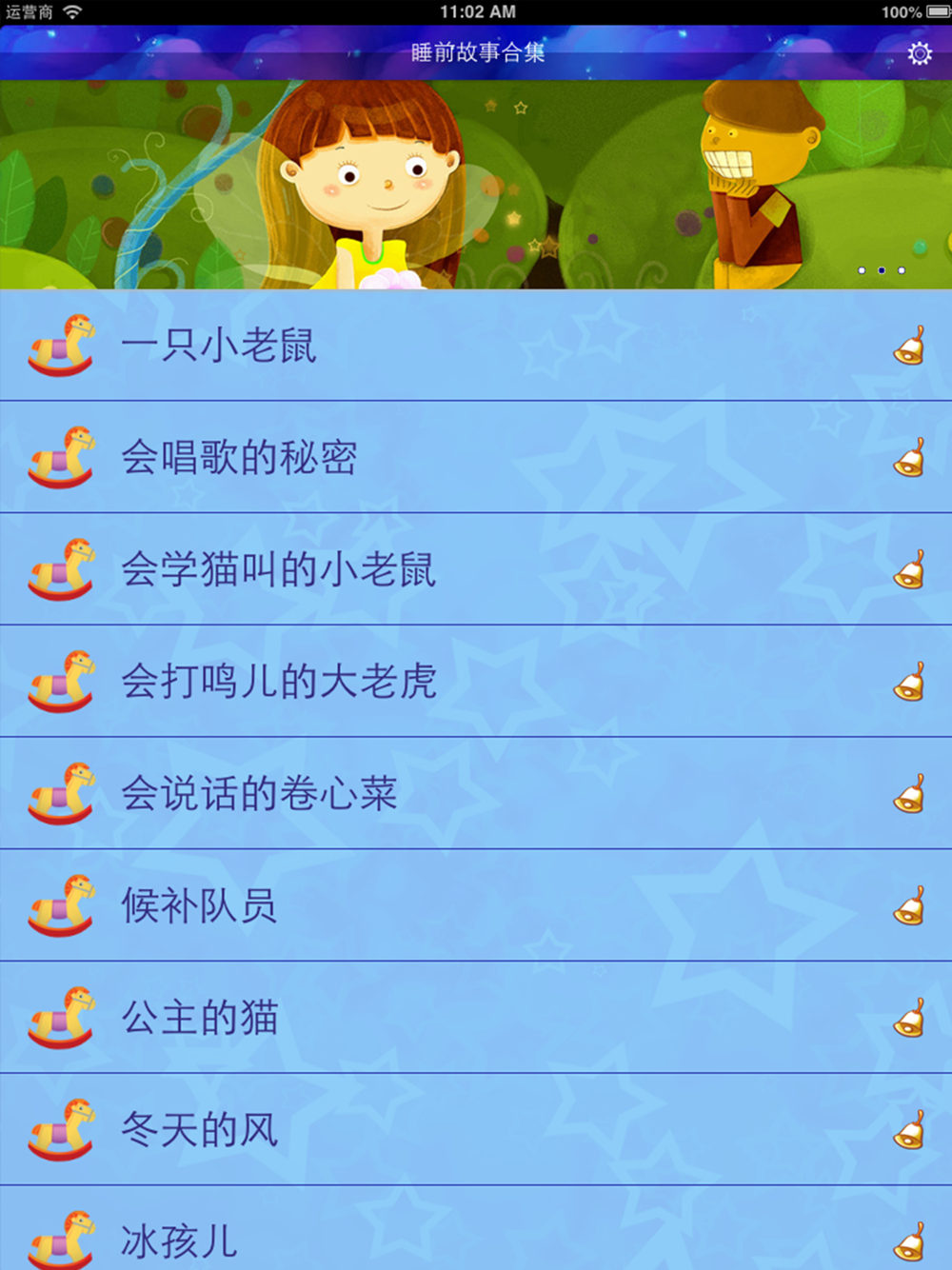Viewport: 952px width, 1270px height.
Task: Tap the banner page indicator dots
Action: click(882, 270)
